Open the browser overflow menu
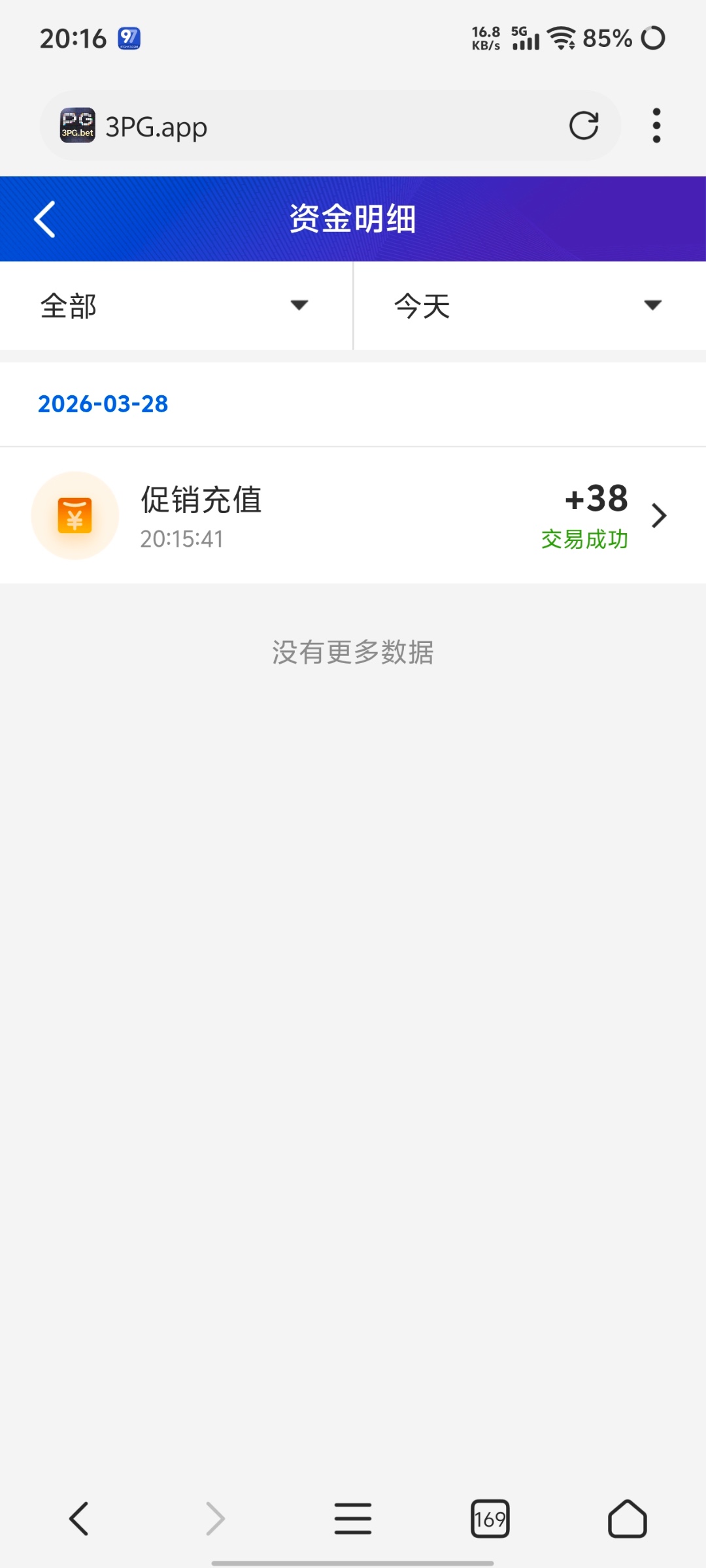706x1568 pixels. click(656, 126)
